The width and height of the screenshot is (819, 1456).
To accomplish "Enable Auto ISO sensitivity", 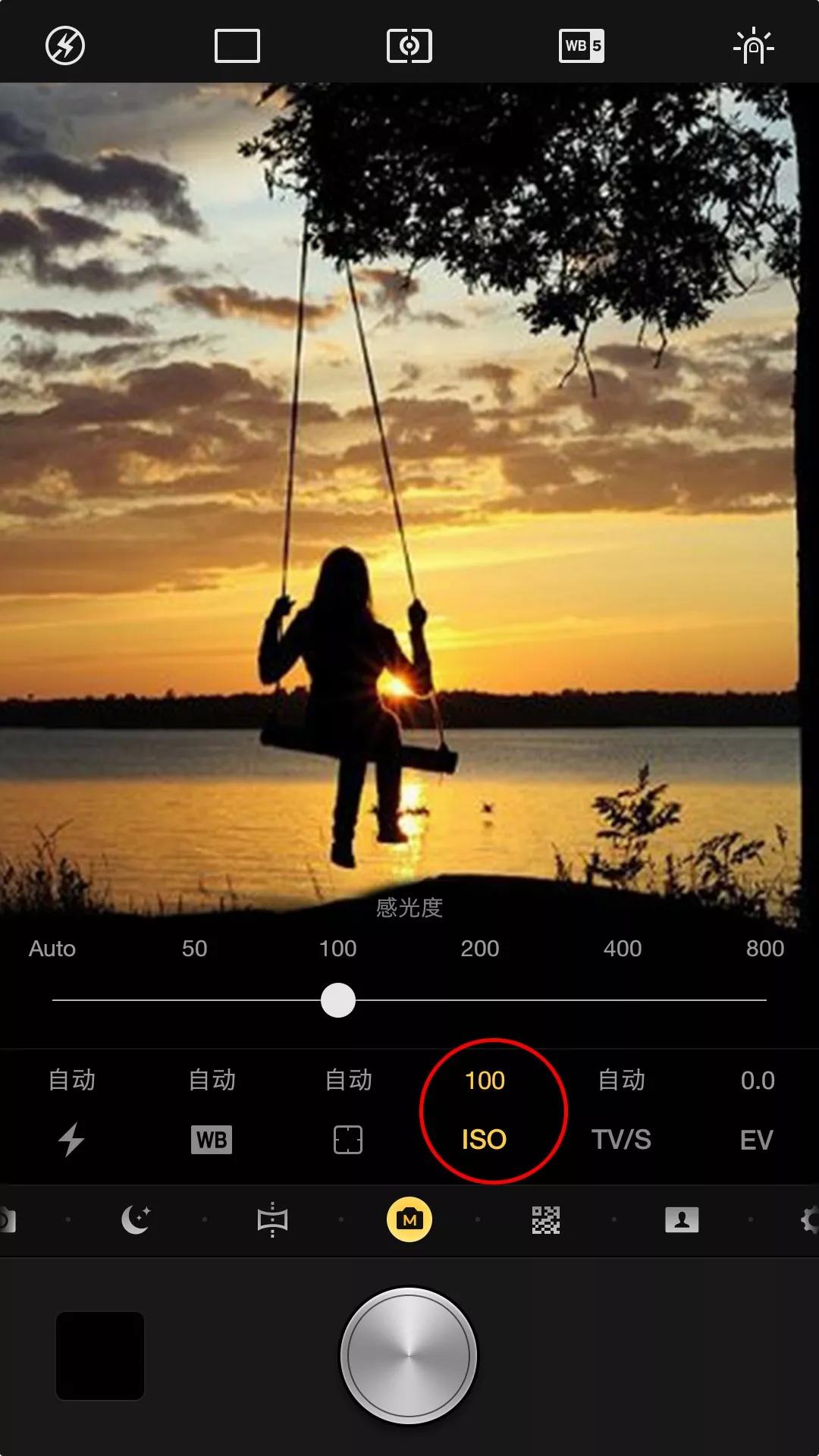I will (51, 949).
